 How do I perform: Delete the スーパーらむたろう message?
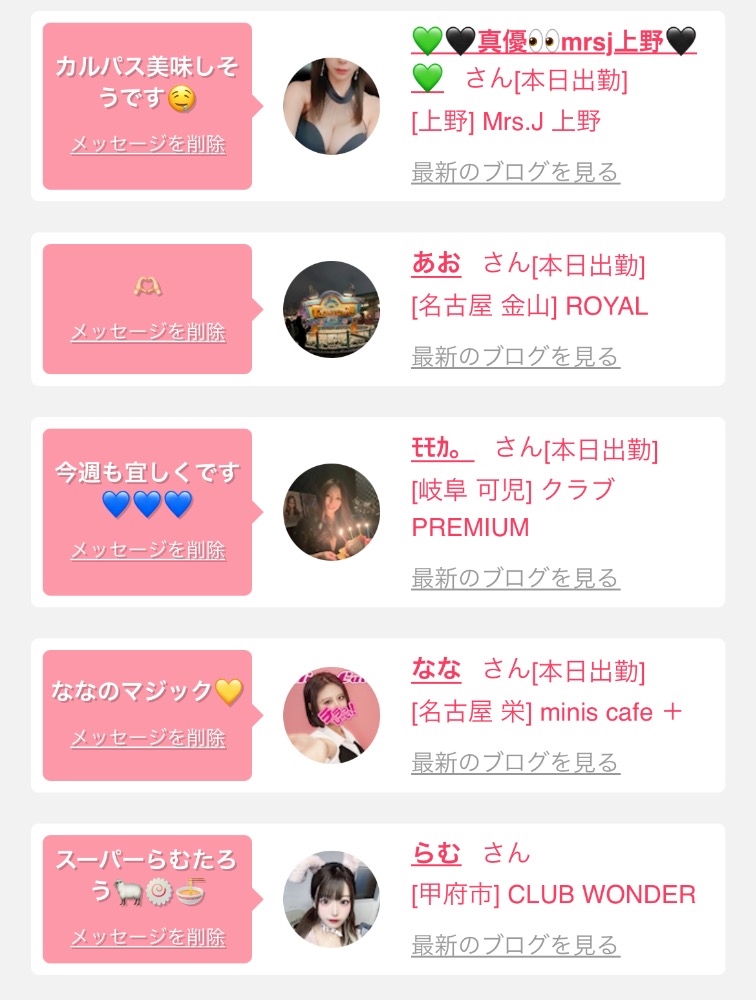coord(148,937)
